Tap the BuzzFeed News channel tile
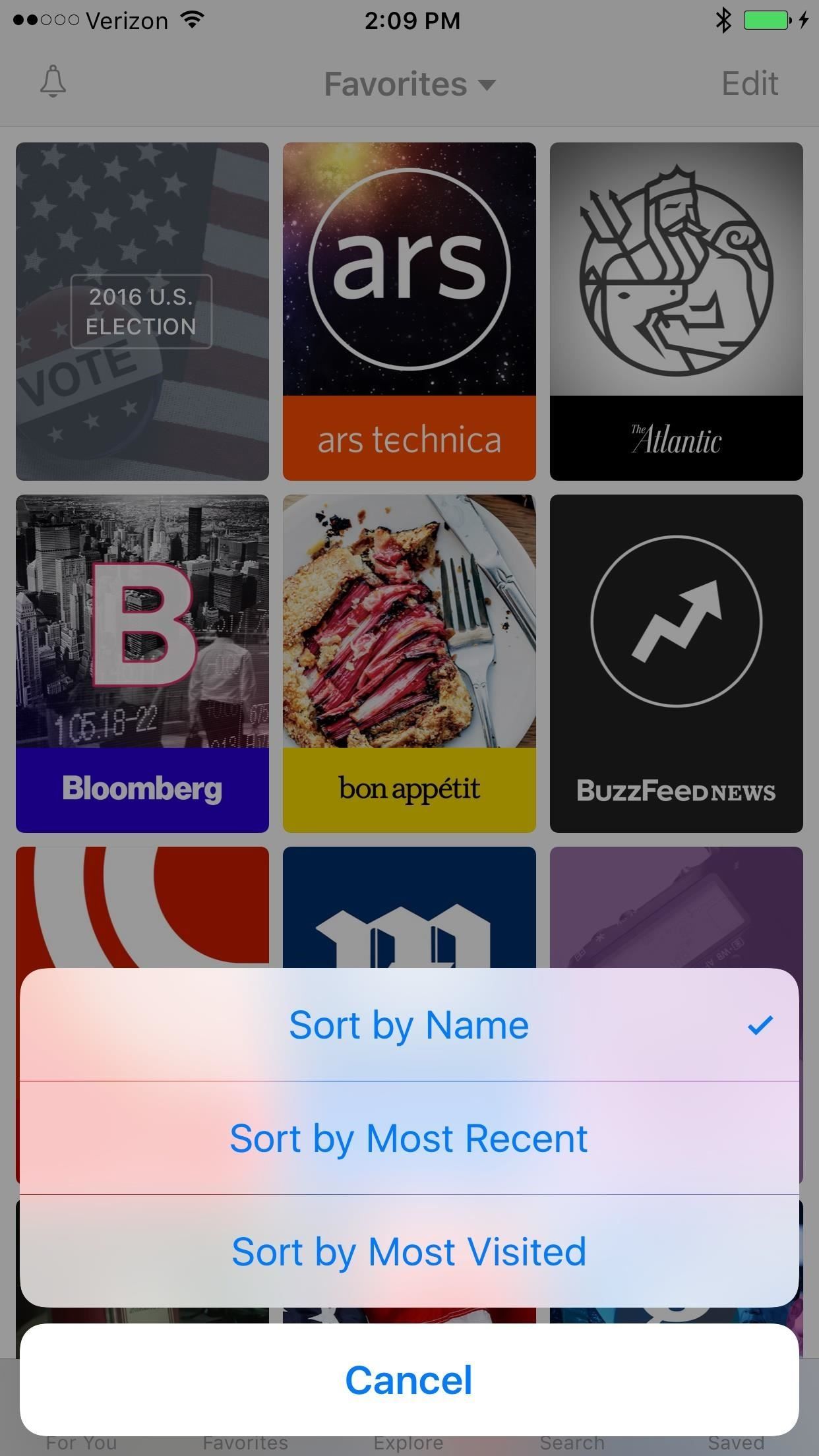The image size is (819, 1456). [677, 663]
